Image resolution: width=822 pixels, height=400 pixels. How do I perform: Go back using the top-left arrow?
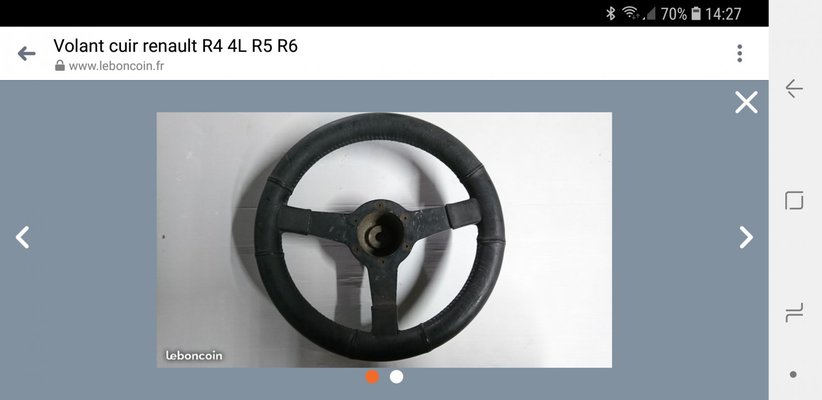[27, 53]
